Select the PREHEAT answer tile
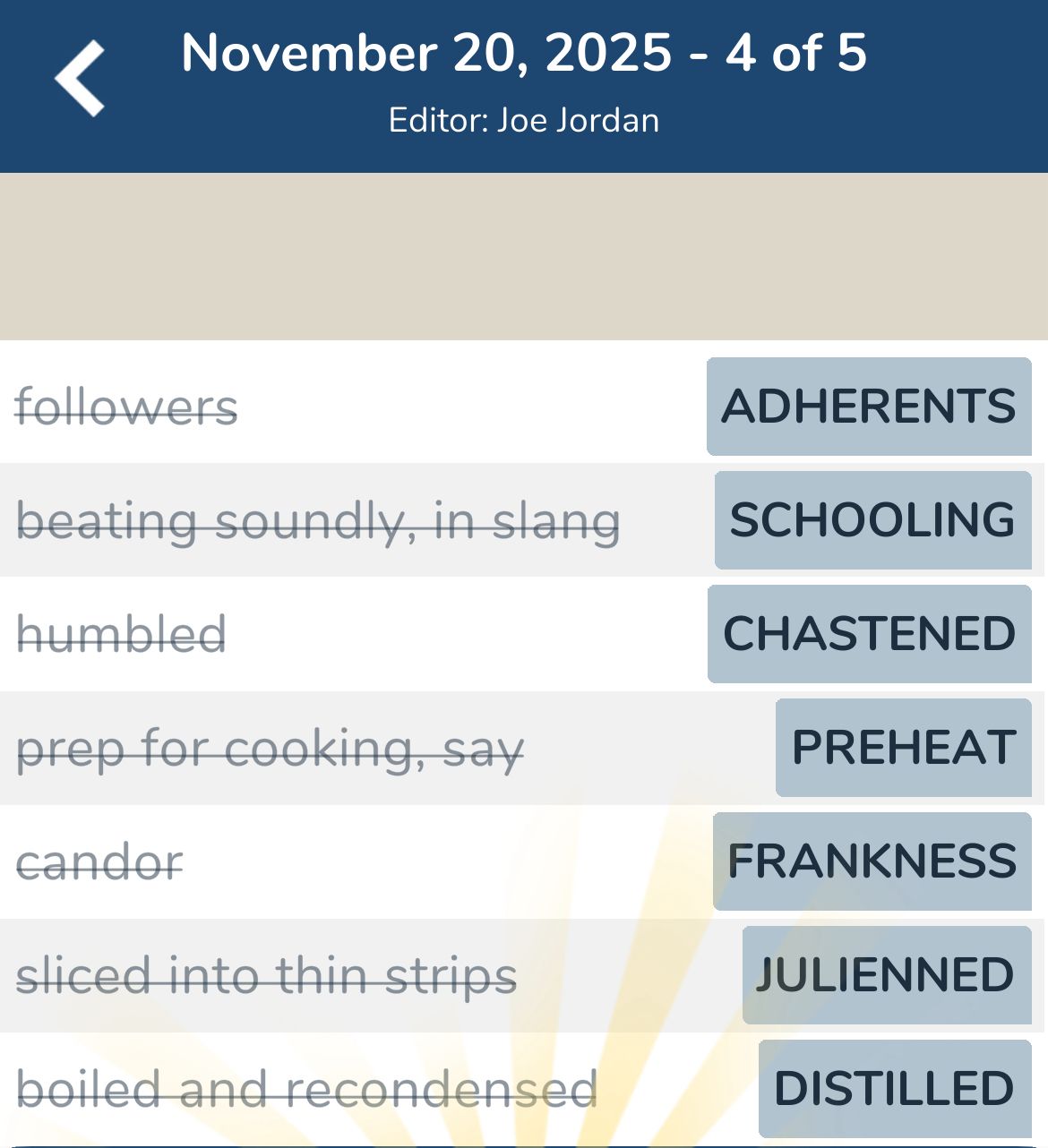Viewport: 1048px width, 1148px height. tap(902, 747)
